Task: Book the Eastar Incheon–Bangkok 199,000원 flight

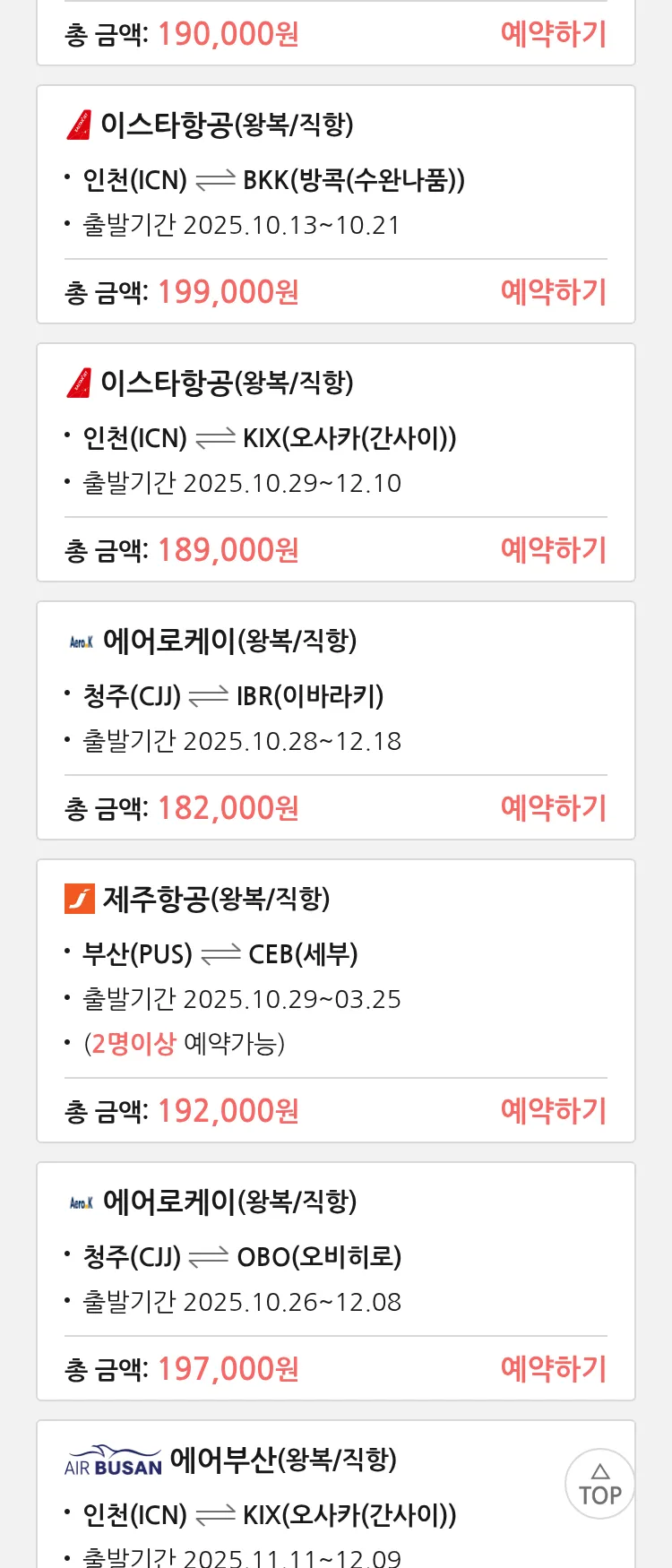Action: pyautogui.click(x=553, y=292)
